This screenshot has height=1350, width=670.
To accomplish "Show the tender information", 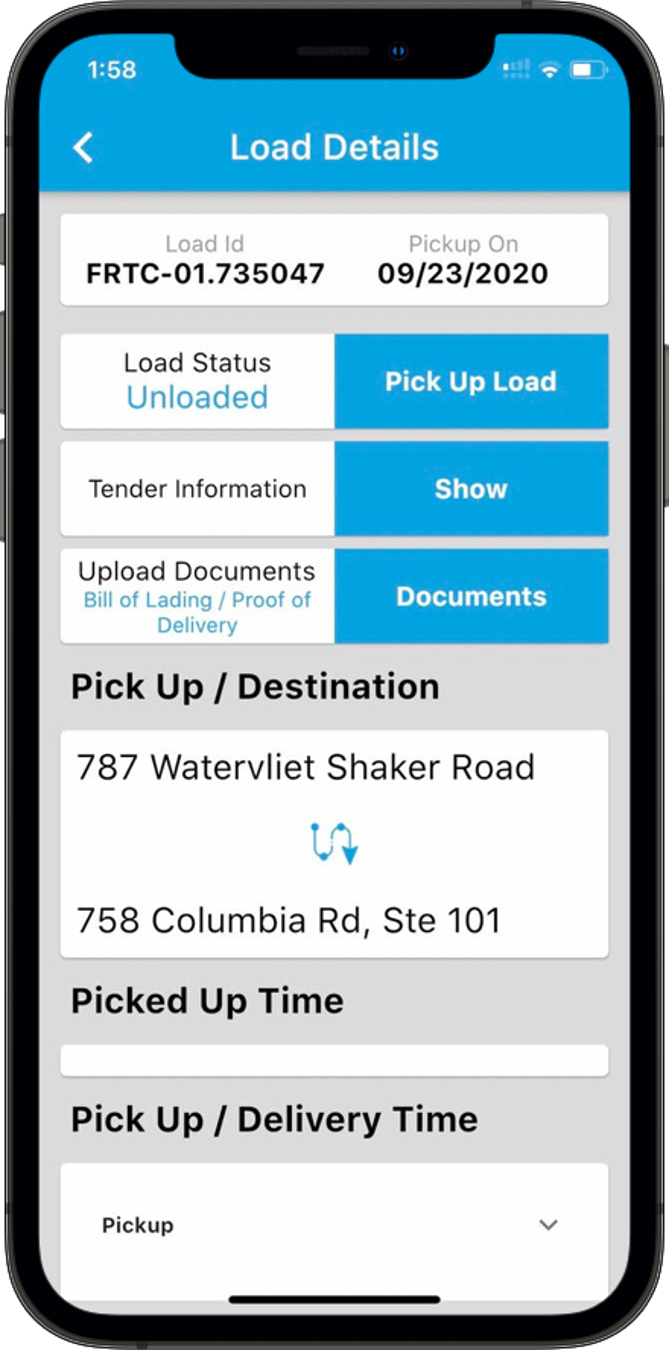I will [471, 489].
